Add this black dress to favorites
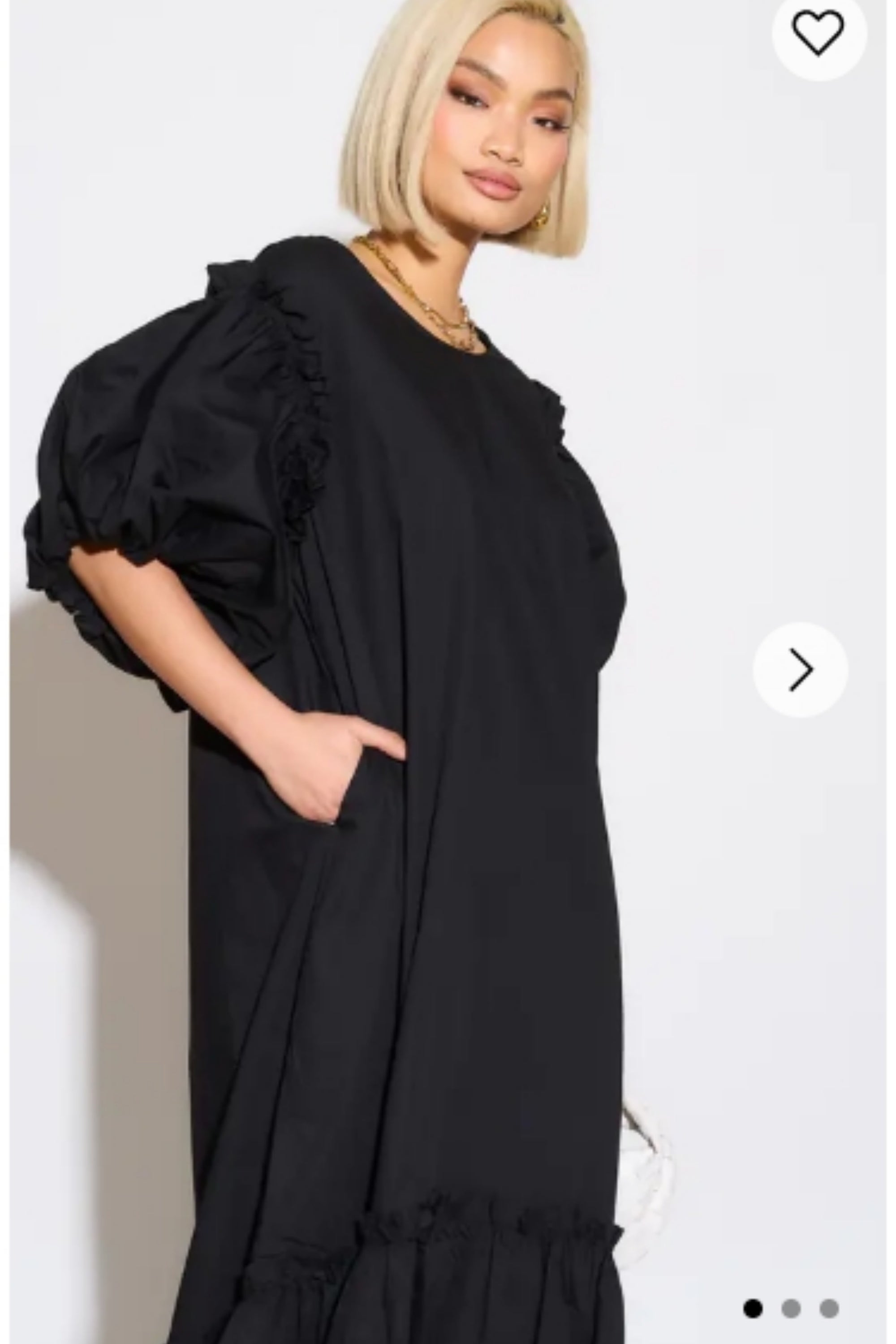This screenshot has width=896, height=1344. click(819, 33)
